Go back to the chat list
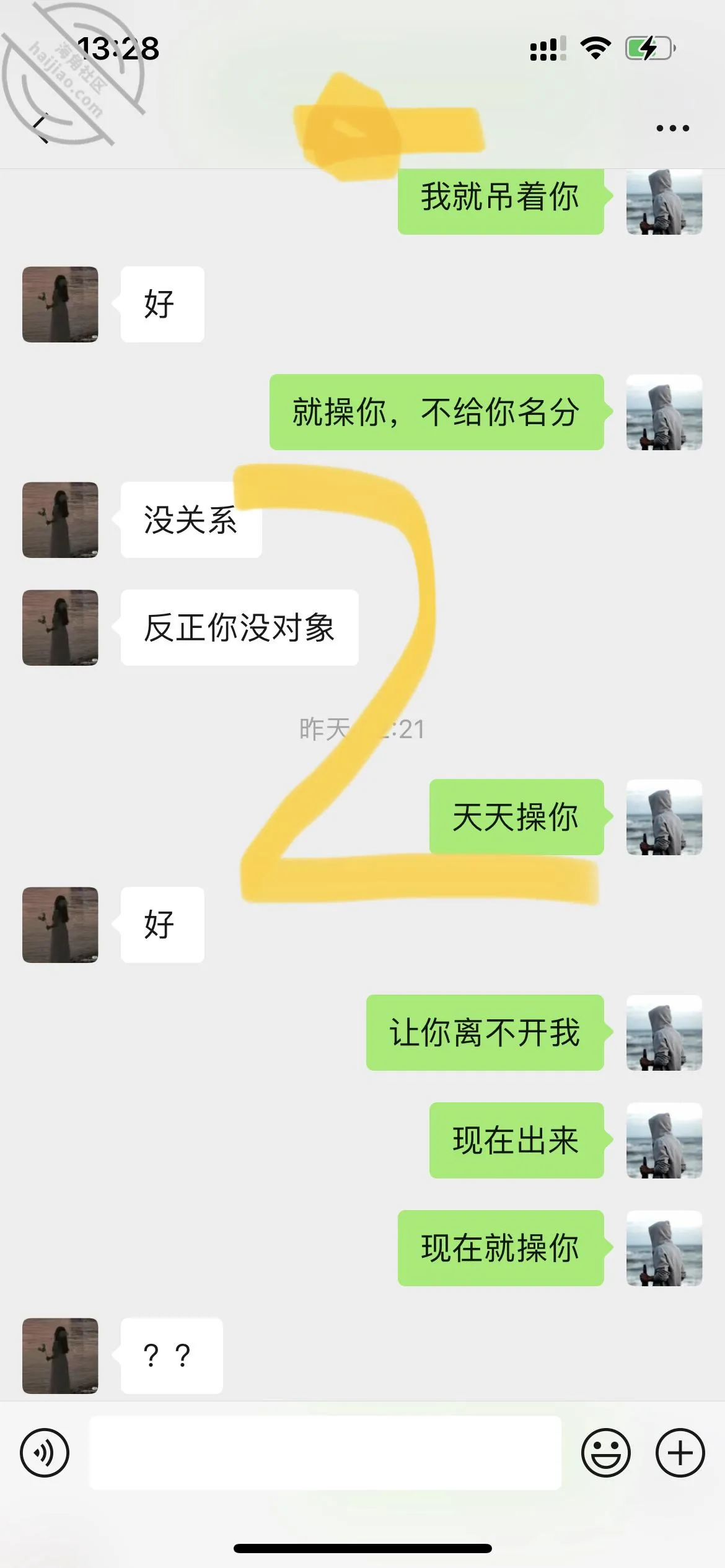 [41, 128]
